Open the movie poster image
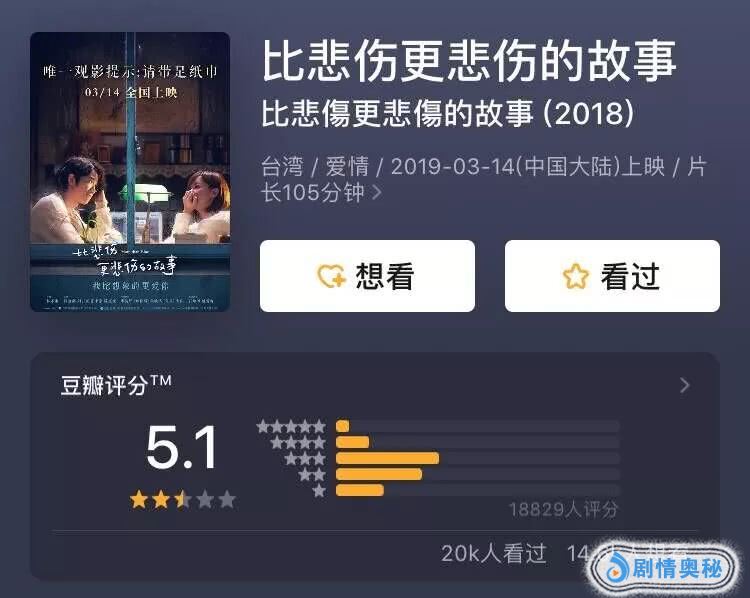This screenshot has height=598, width=750. click(130, 172)
